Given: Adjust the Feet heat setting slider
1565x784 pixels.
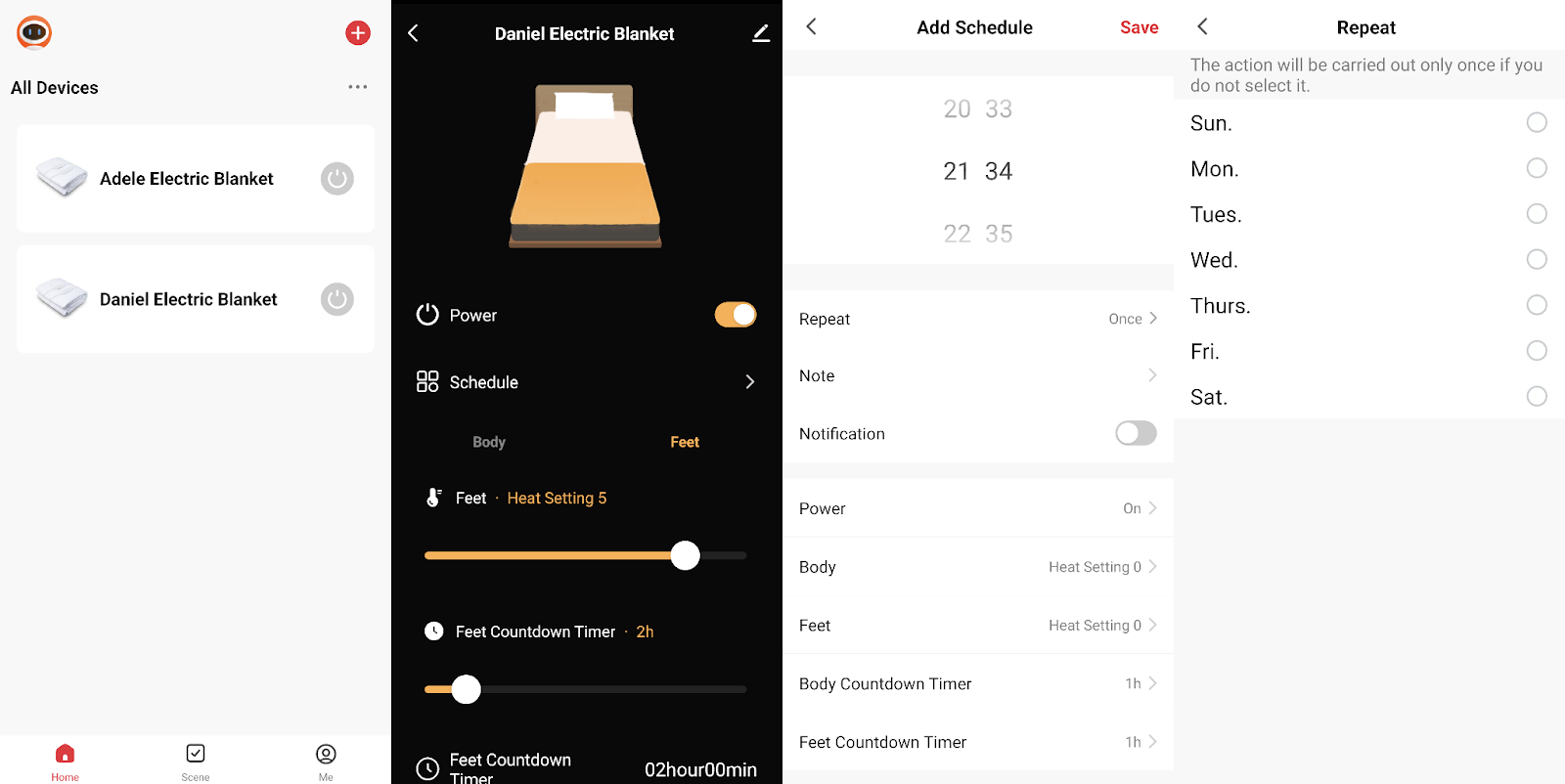Looking at the screenshot, I should 685,555.
